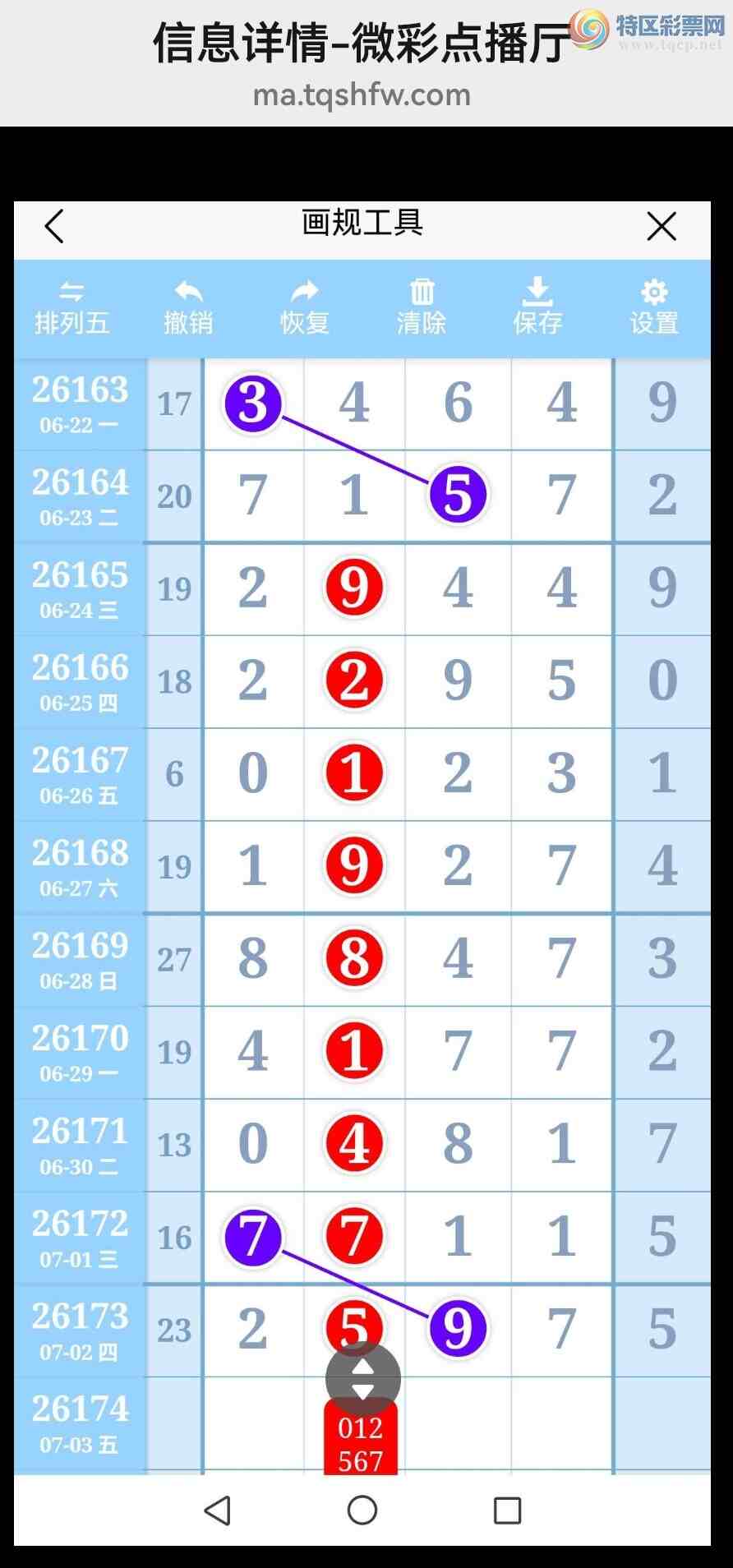Go back using the top-left arrow

pos(54,227)
